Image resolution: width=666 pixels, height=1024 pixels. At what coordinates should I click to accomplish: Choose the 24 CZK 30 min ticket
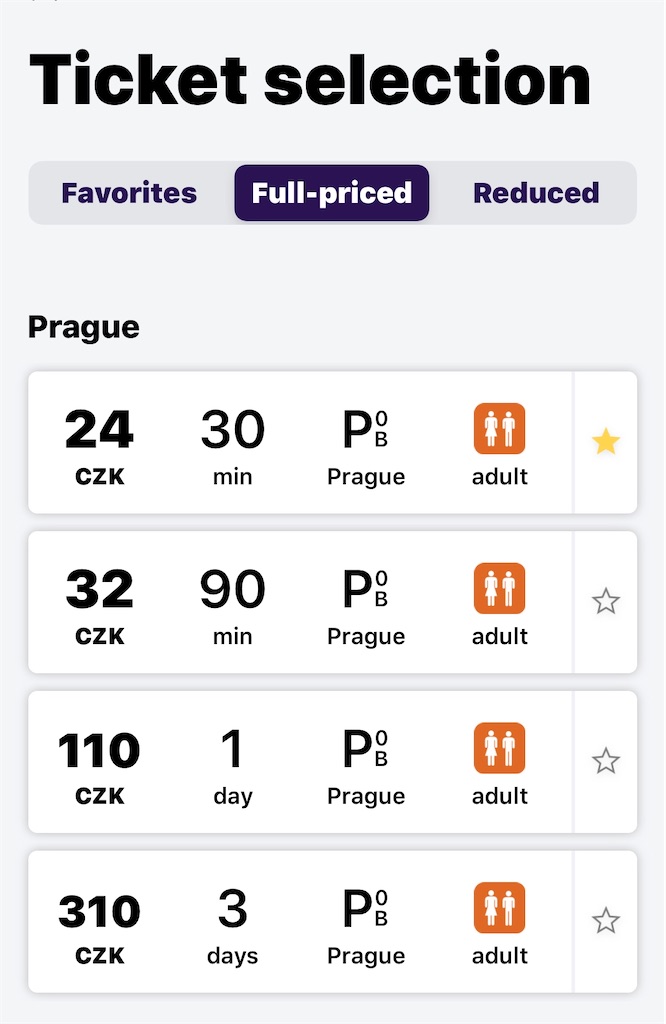300,443
